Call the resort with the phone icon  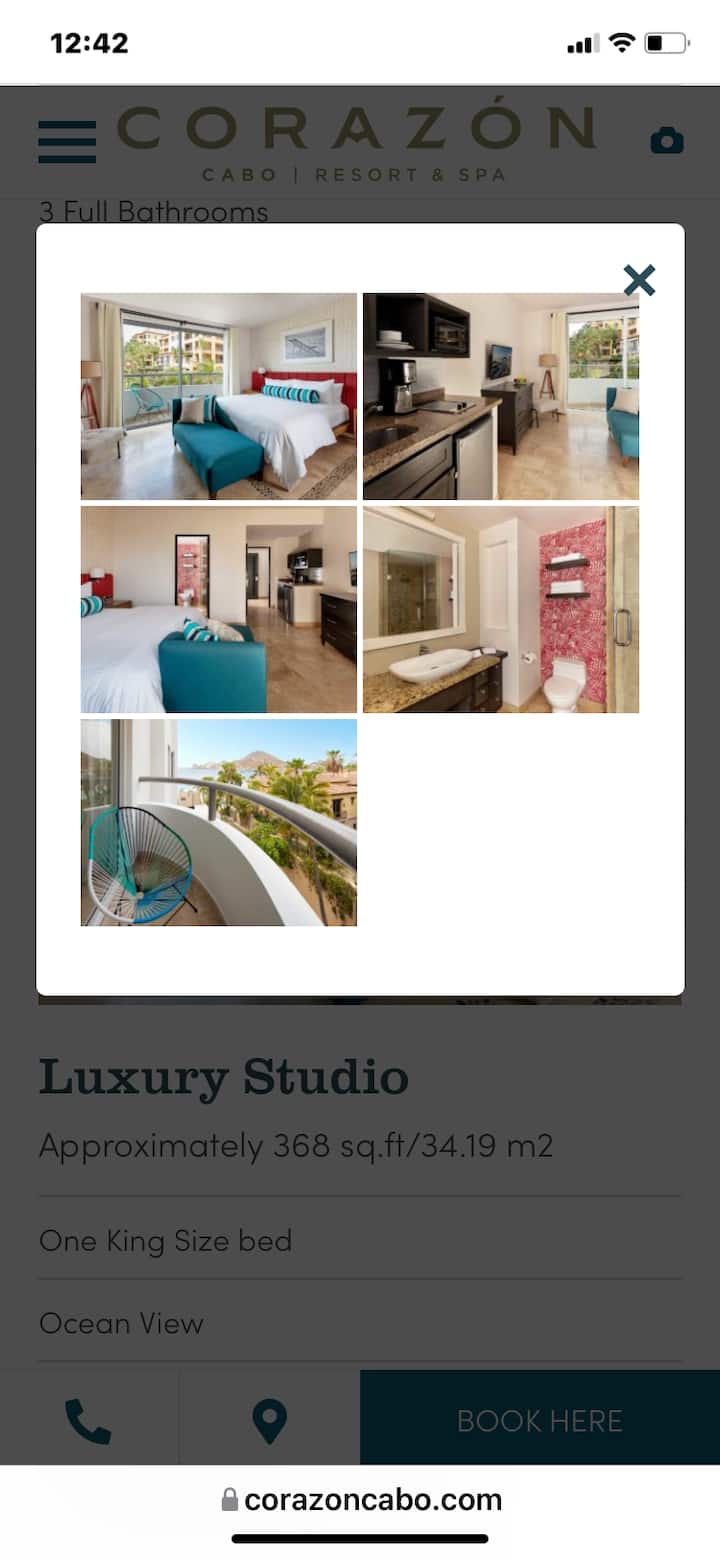(88, 1420)
